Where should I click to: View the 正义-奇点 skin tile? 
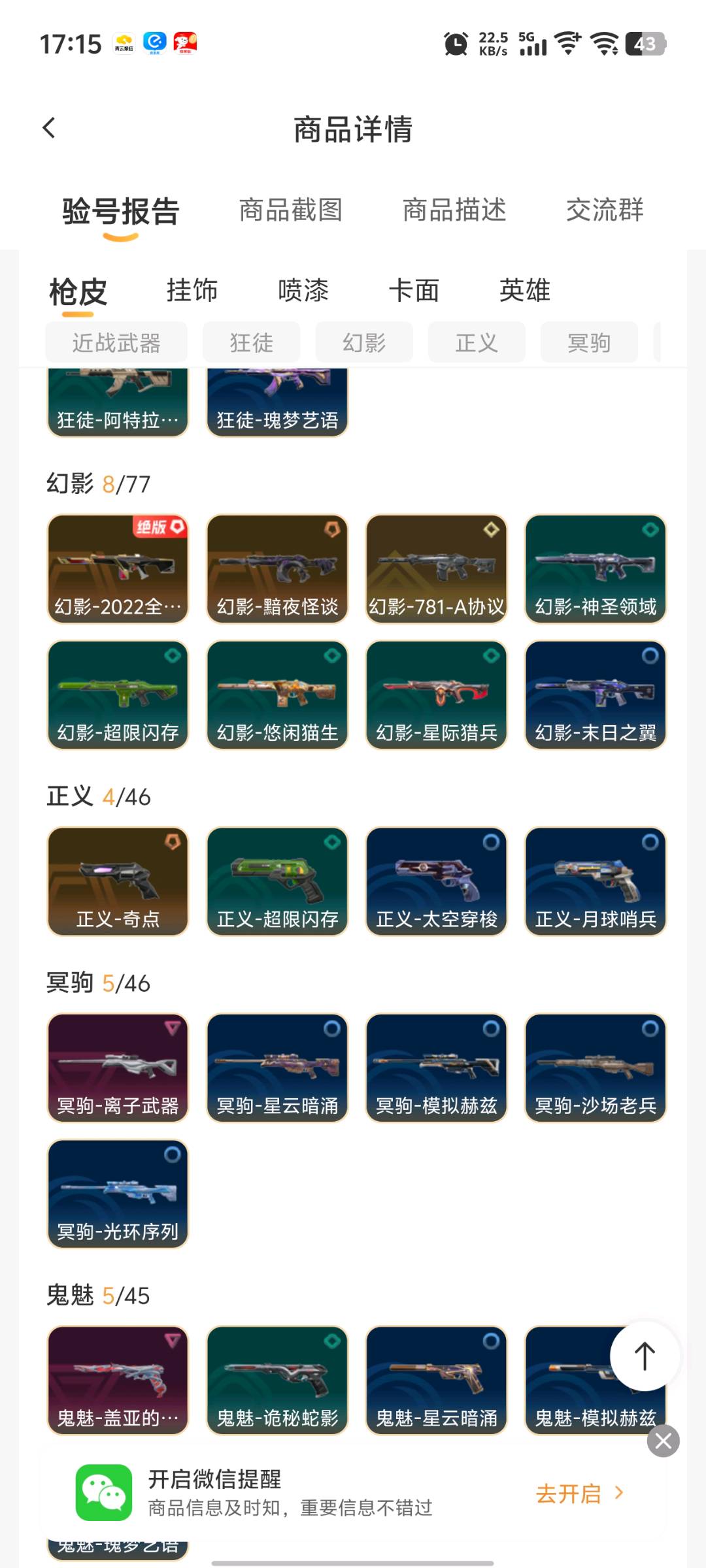[118, 881]
